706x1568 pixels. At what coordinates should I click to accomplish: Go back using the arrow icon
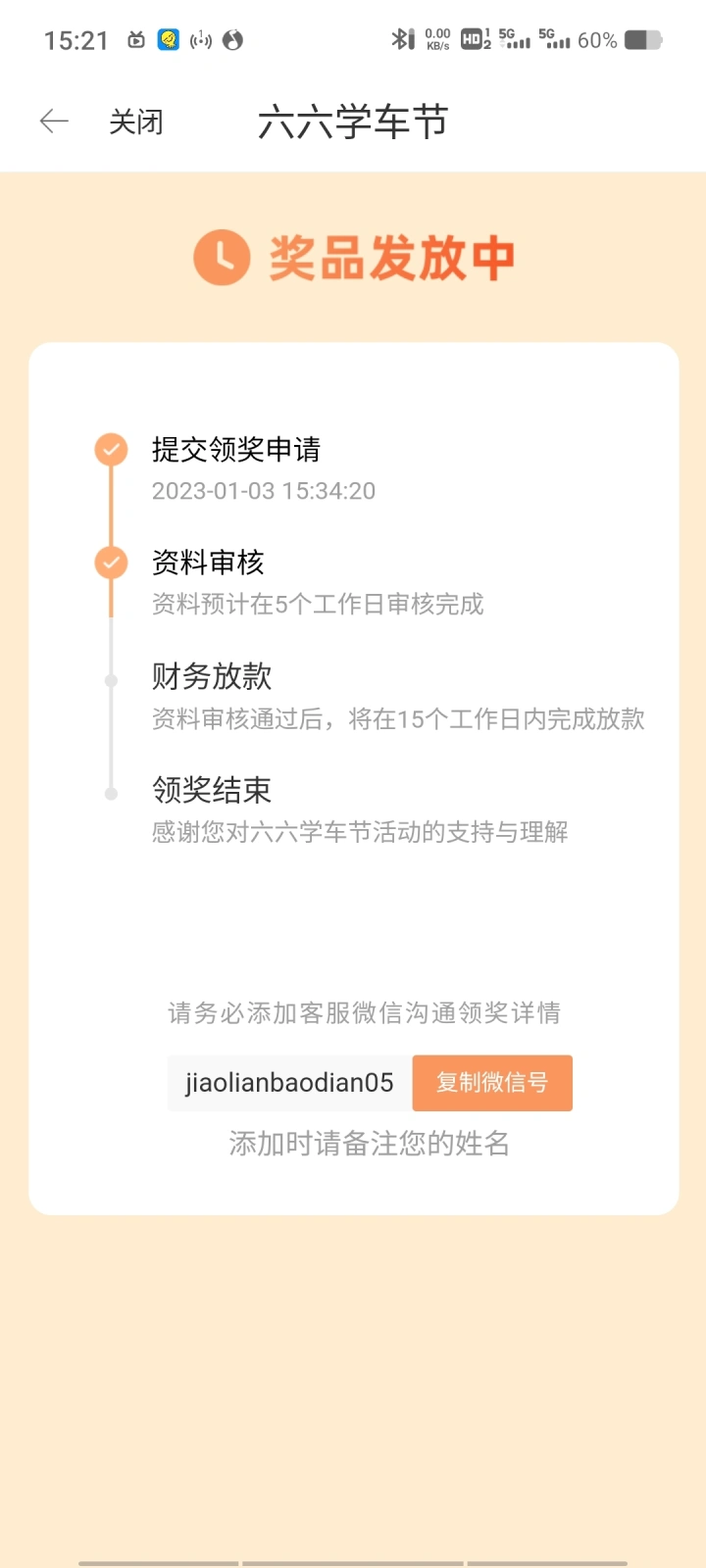(54, 122)
